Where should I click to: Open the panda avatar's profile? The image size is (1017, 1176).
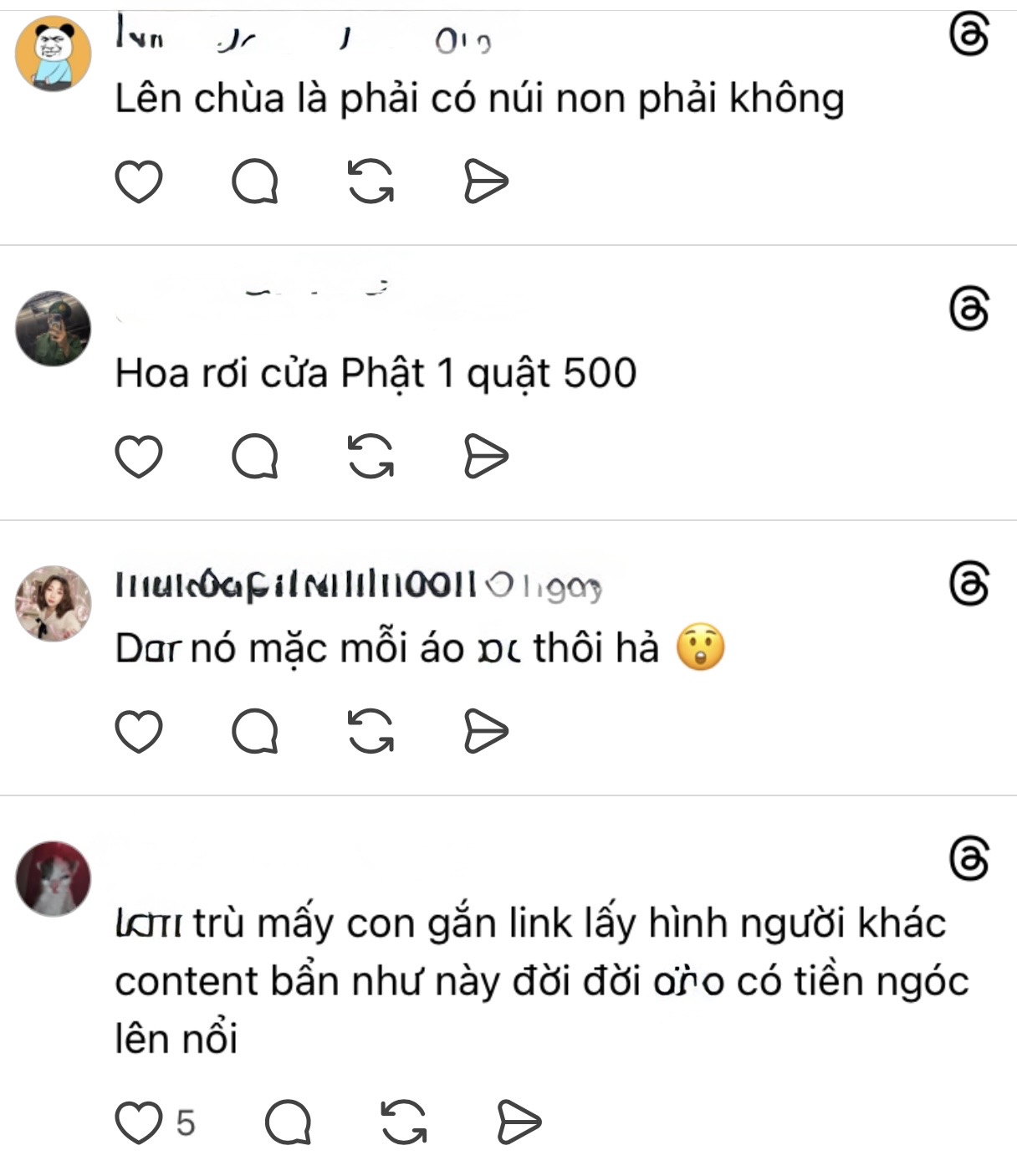tap(54, 54)
